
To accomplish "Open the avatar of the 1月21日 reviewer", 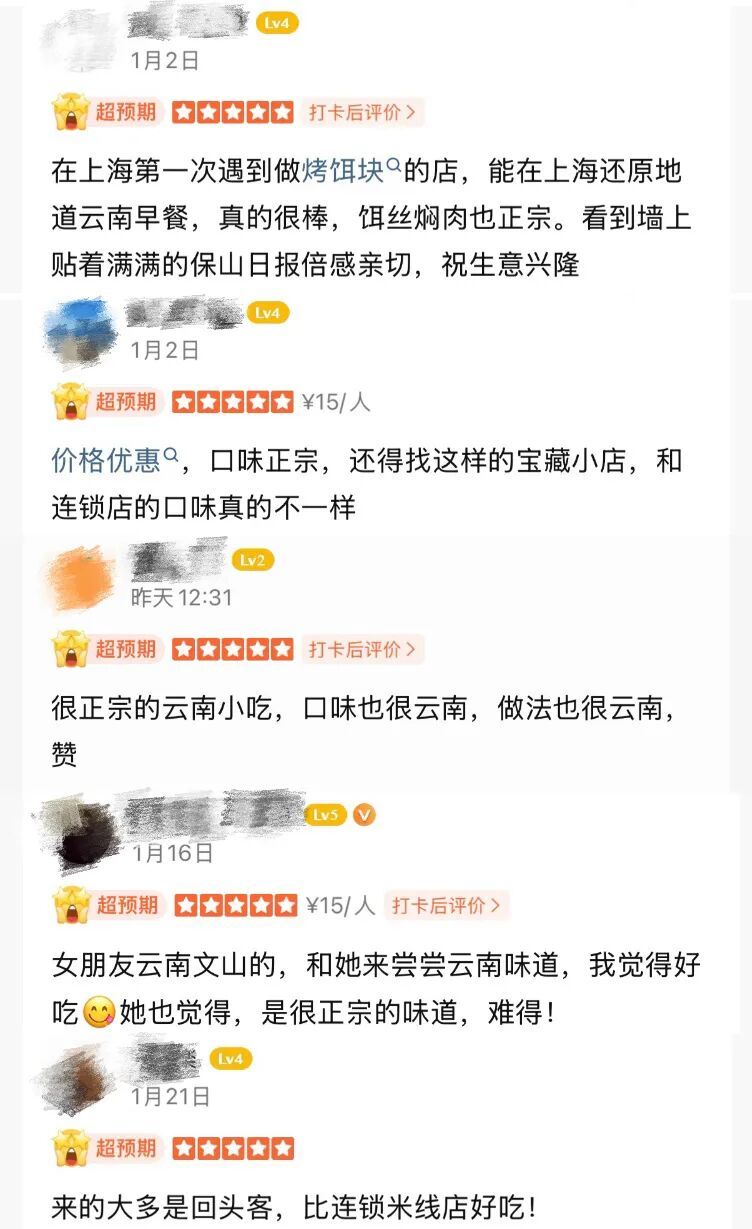I will (x=80, y=1078).
